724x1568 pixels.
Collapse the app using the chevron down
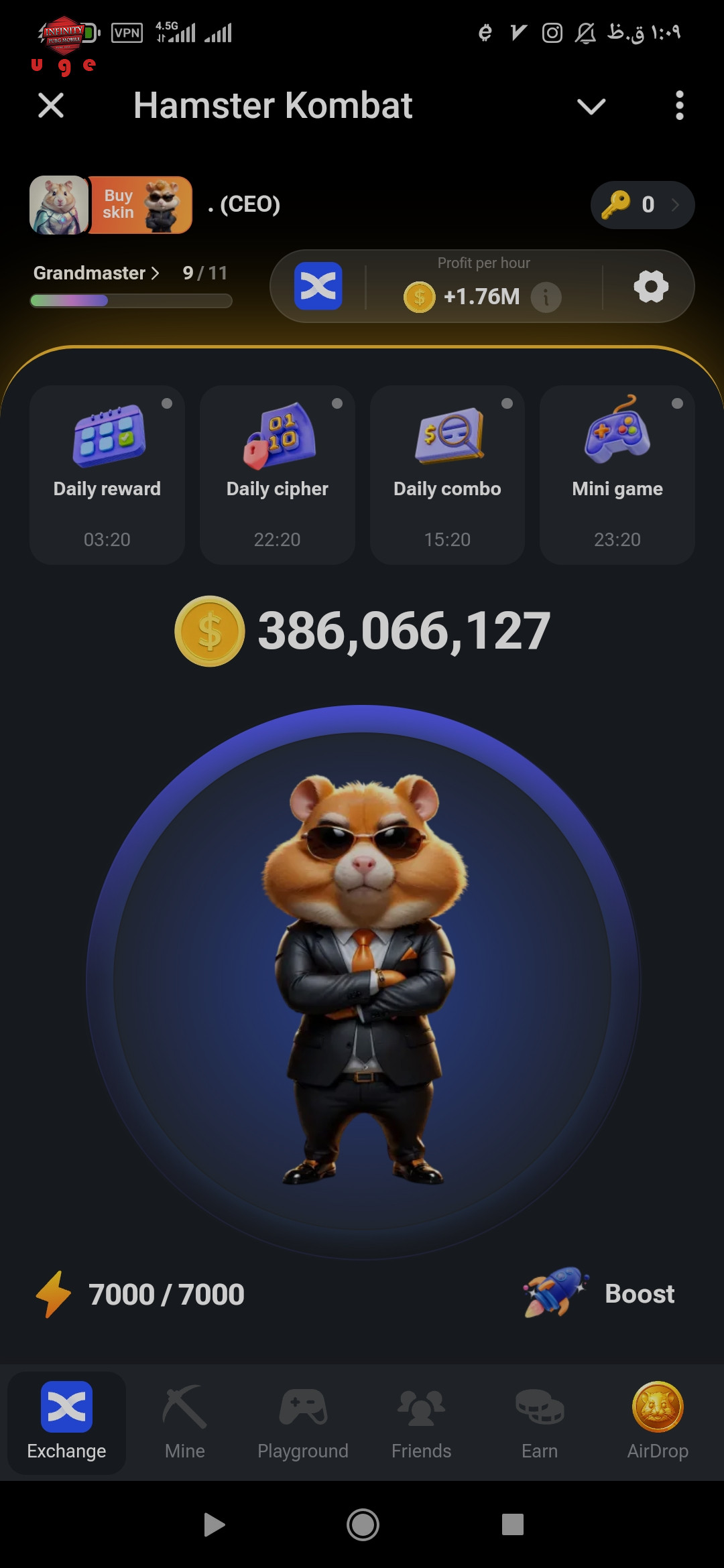point(591,106)
